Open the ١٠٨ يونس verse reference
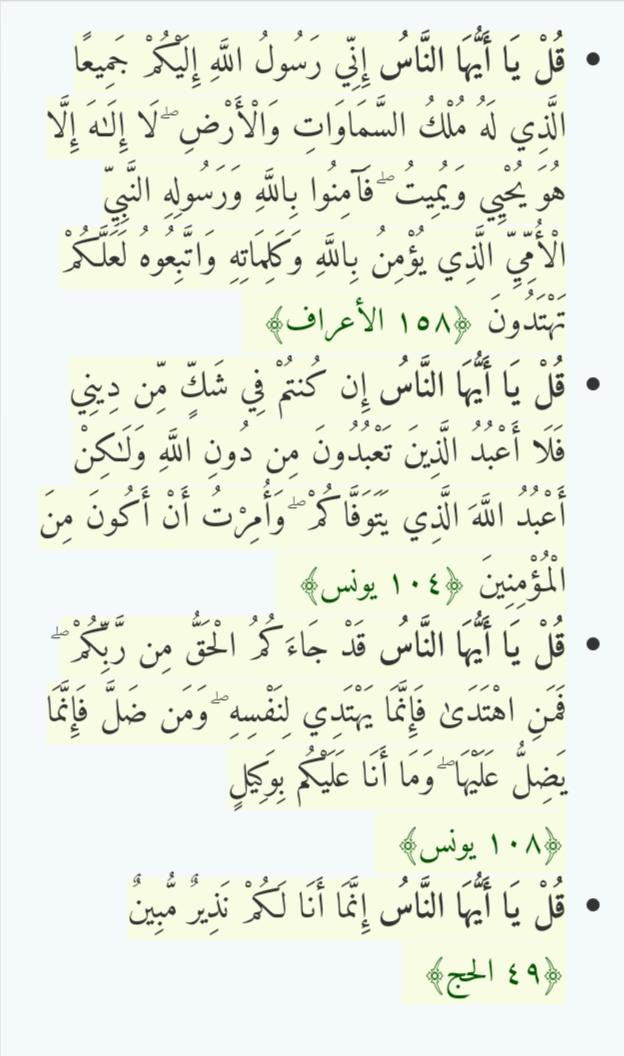Viewport: 624px width, 1056px height. tap(479, 847)
